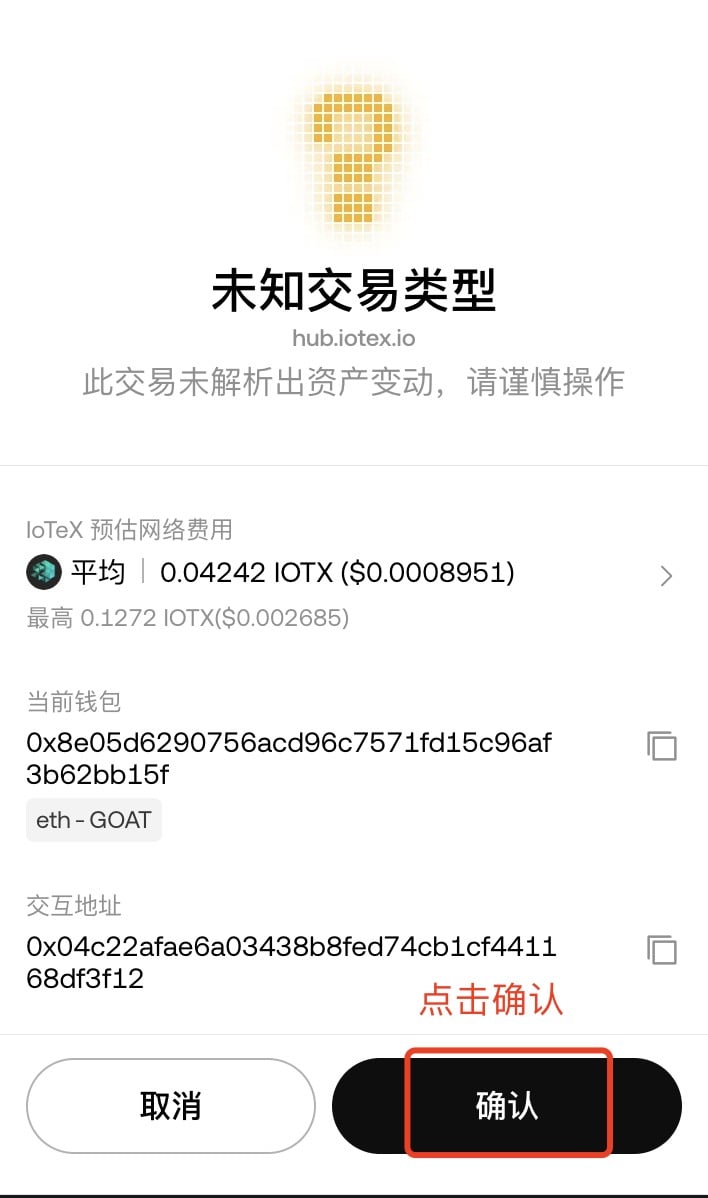
Task: Copy the current wallet address (当前钱包)
Action: coord(662,746)
